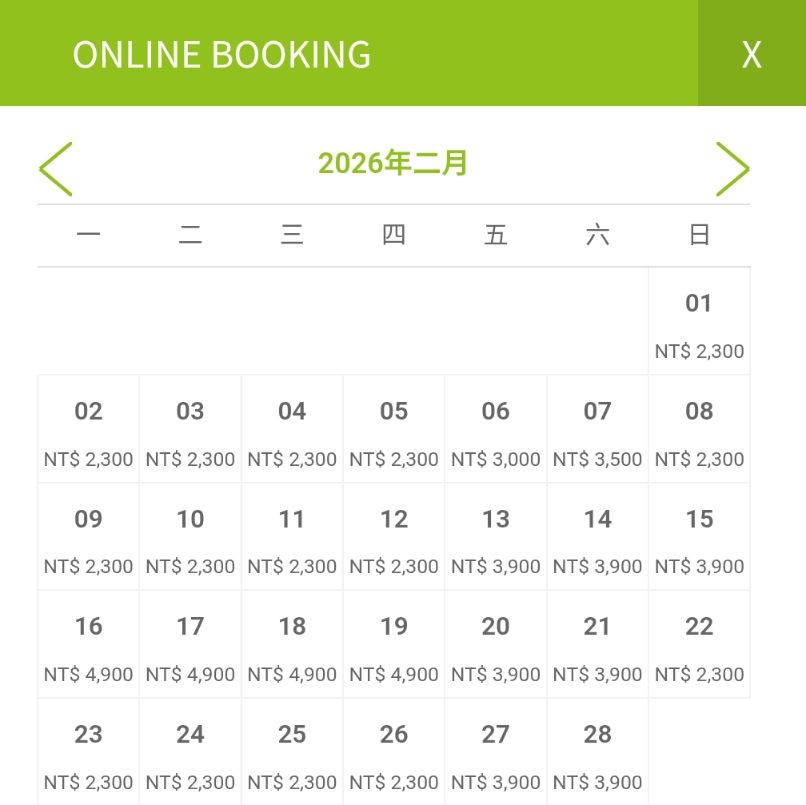Screen dimensions: 806x805
Task: Pick date 26 in the calendar
Action: point(393,752)
